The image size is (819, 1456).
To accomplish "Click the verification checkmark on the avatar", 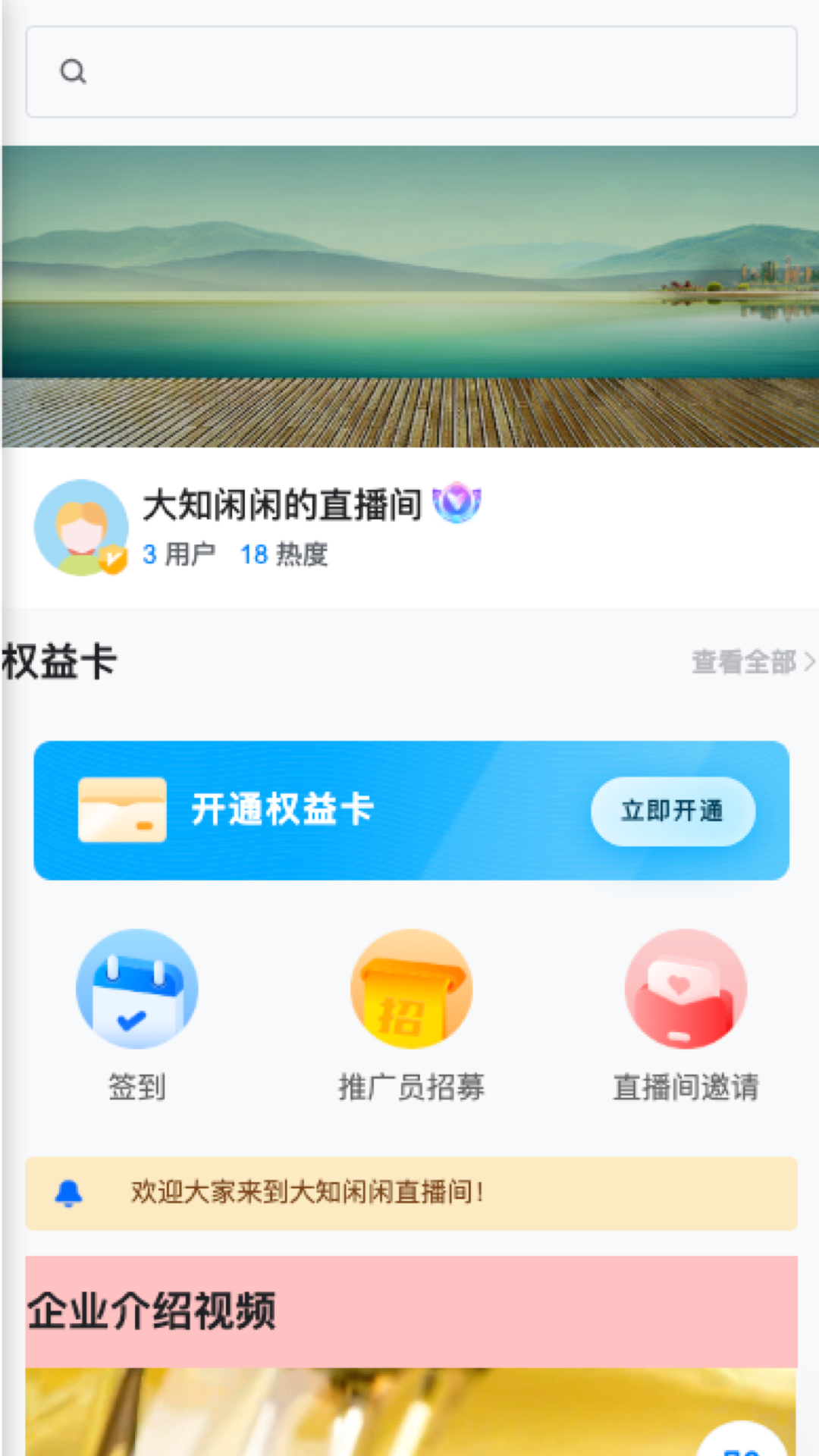I will pyautogui.click(x=112, y=557).
